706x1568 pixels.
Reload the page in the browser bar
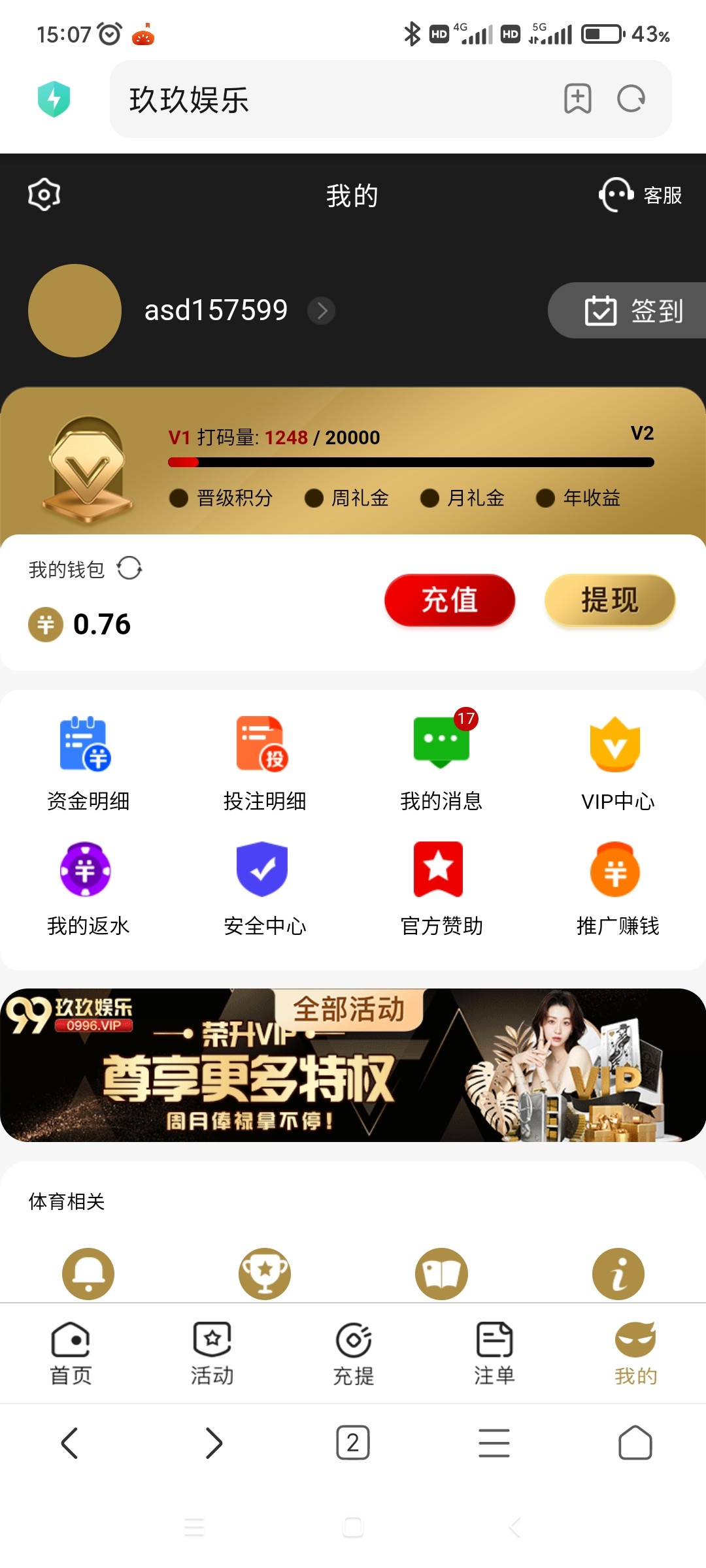pos(631,99)
